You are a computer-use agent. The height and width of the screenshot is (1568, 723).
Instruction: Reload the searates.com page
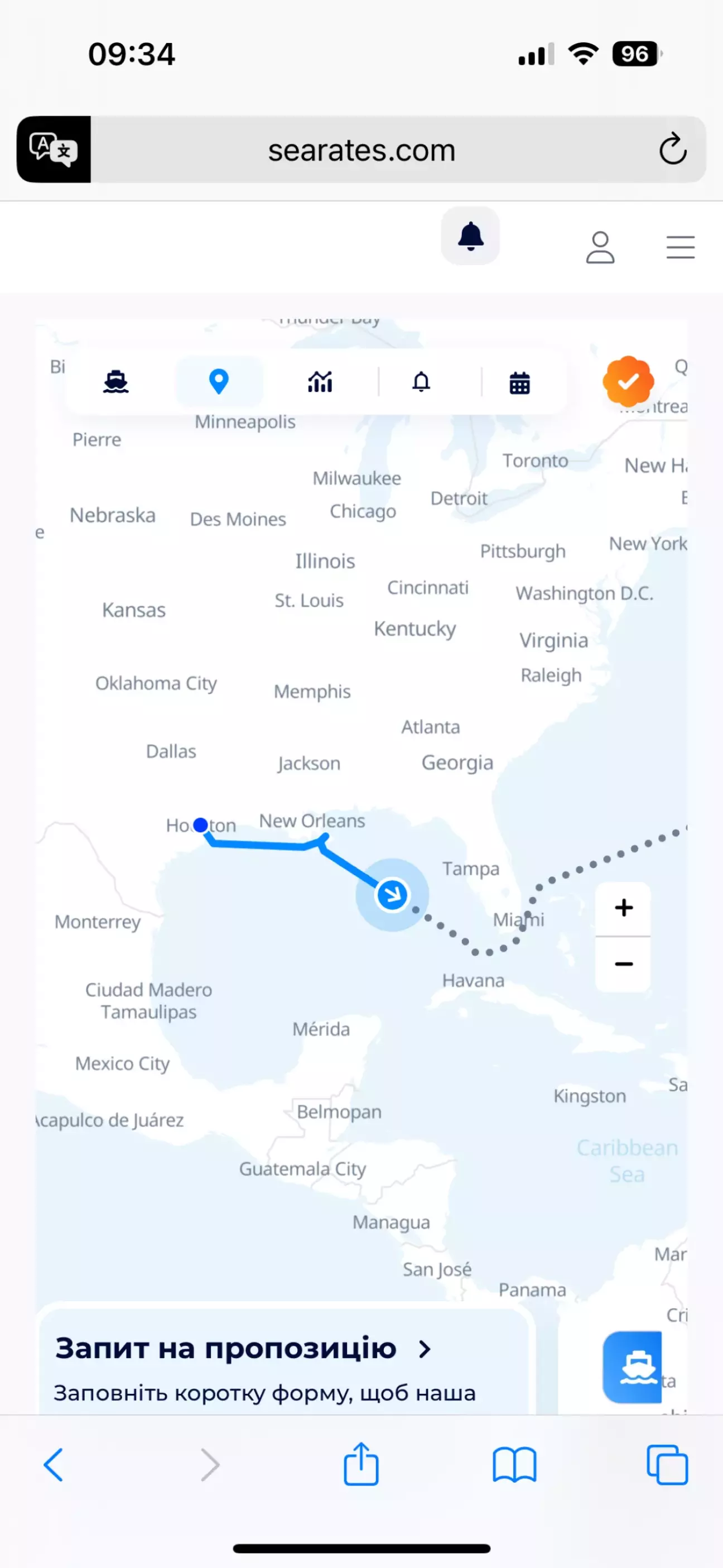tap(672, 149)
